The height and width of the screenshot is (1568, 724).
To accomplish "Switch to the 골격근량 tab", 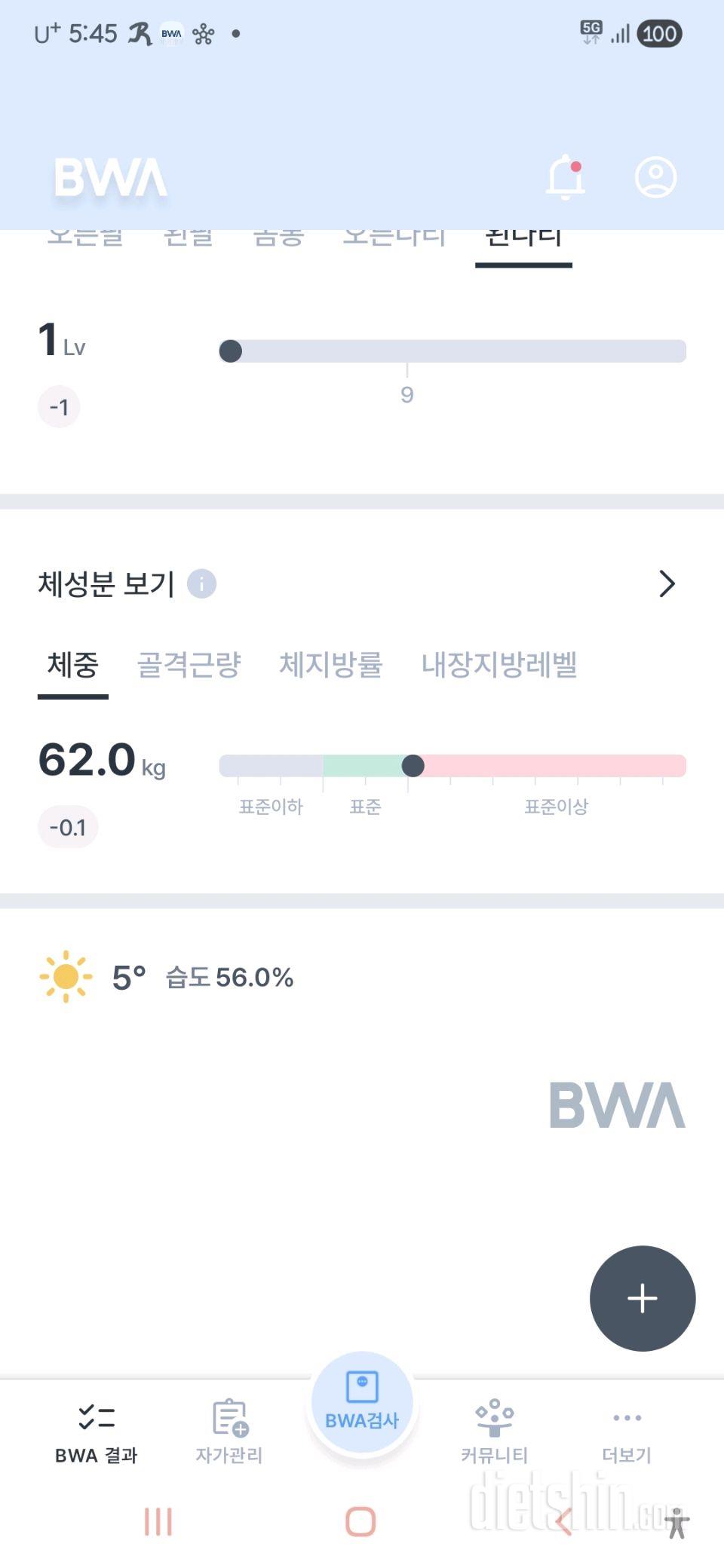I will point(189,665).
